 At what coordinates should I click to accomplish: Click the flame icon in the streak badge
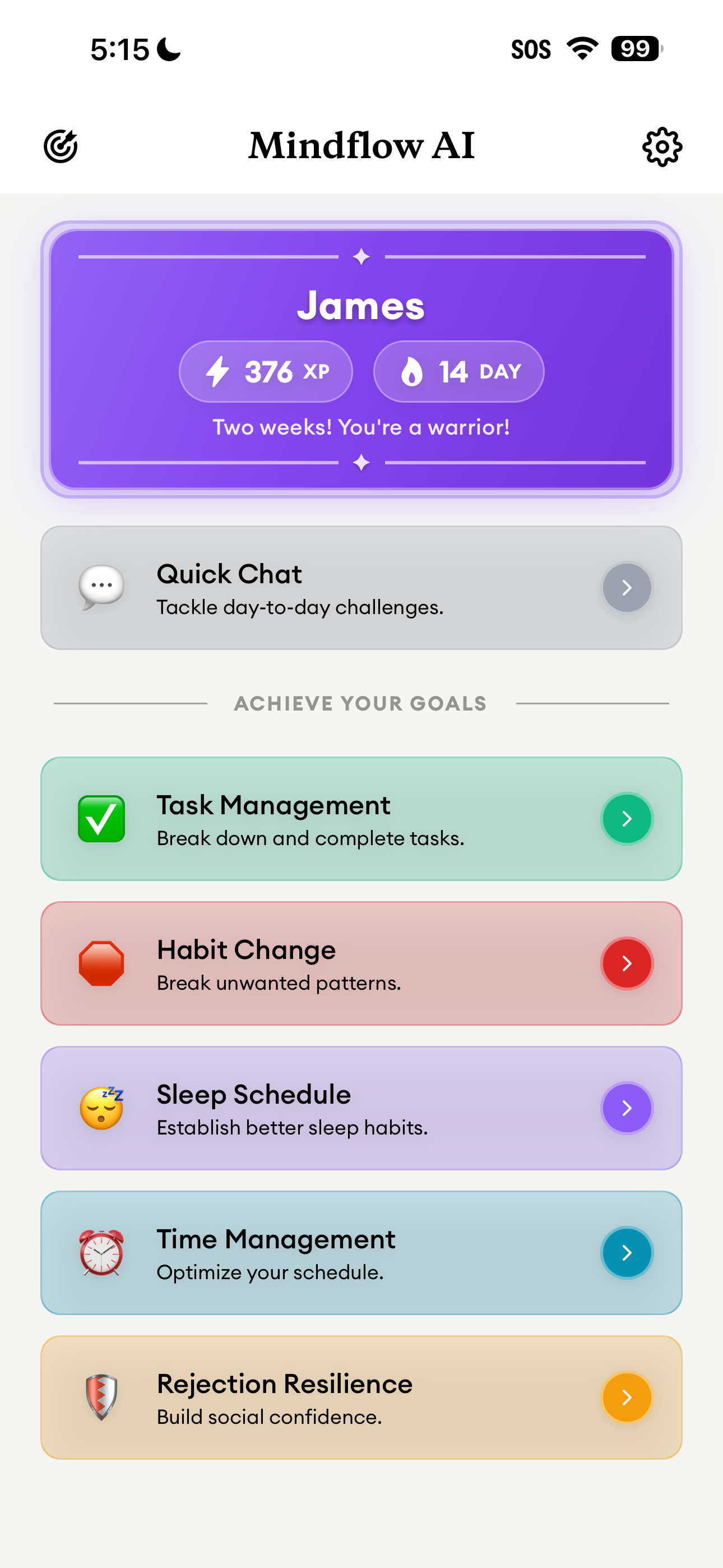411,371
